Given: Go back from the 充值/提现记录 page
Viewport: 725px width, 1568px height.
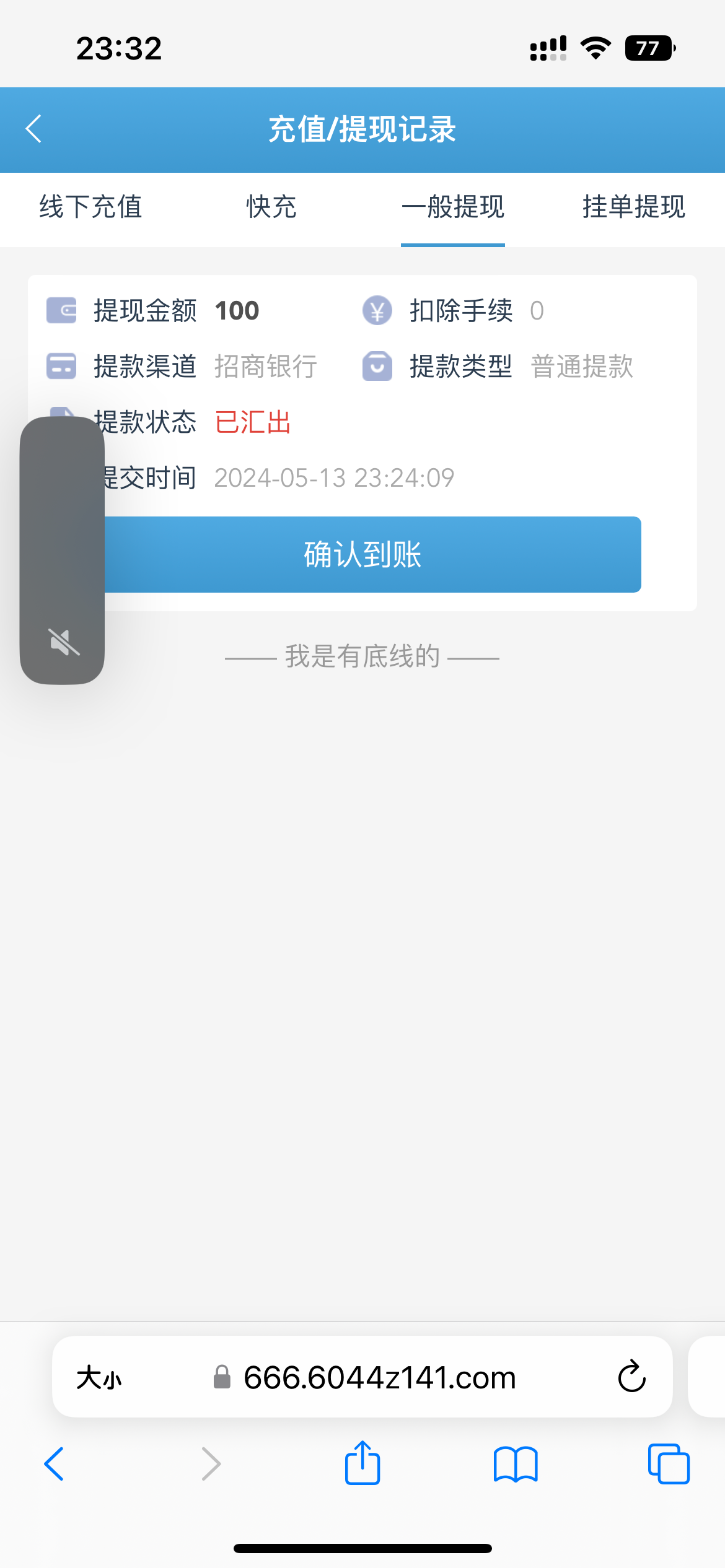Looking at the screenshot, I should point(34,129).
